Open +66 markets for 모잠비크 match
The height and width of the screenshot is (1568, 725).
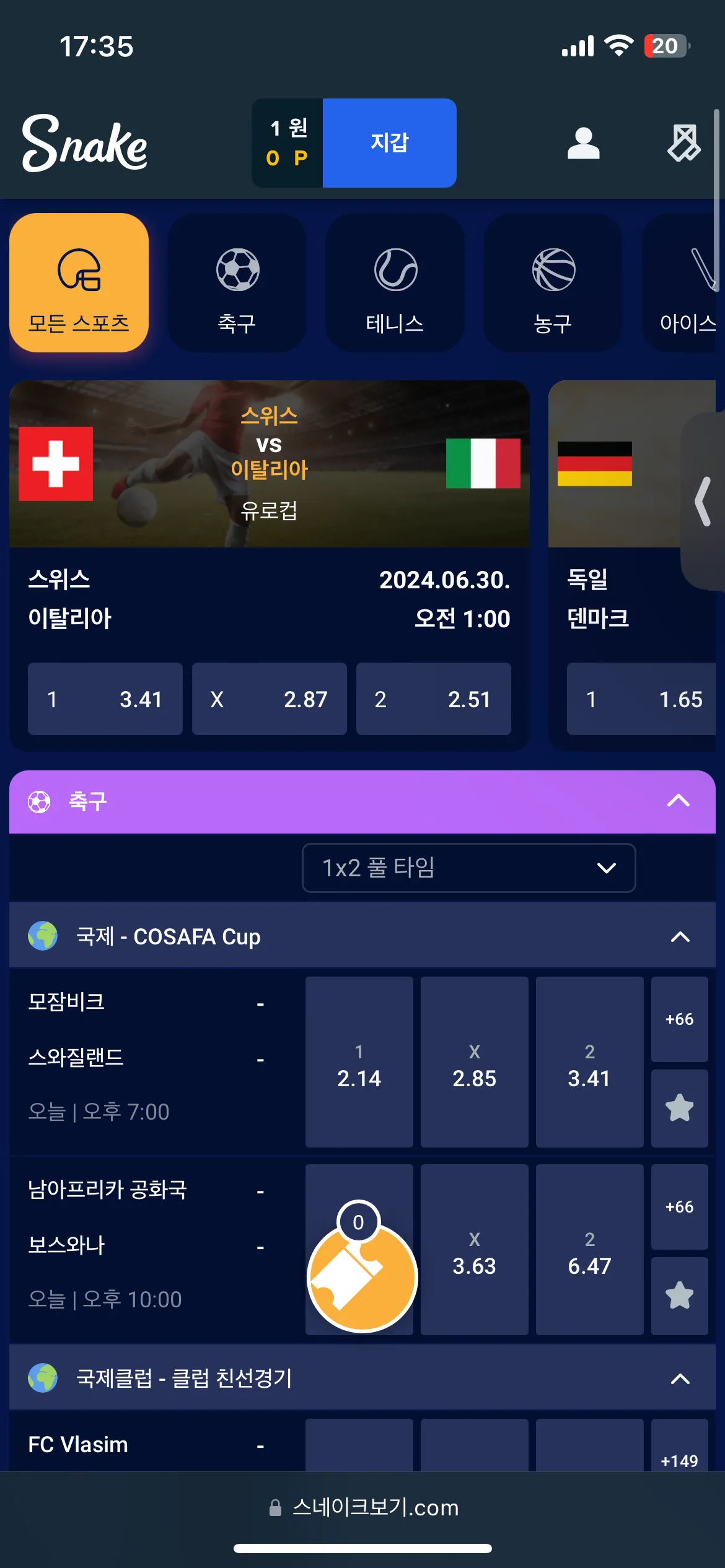click(679, 1019)
